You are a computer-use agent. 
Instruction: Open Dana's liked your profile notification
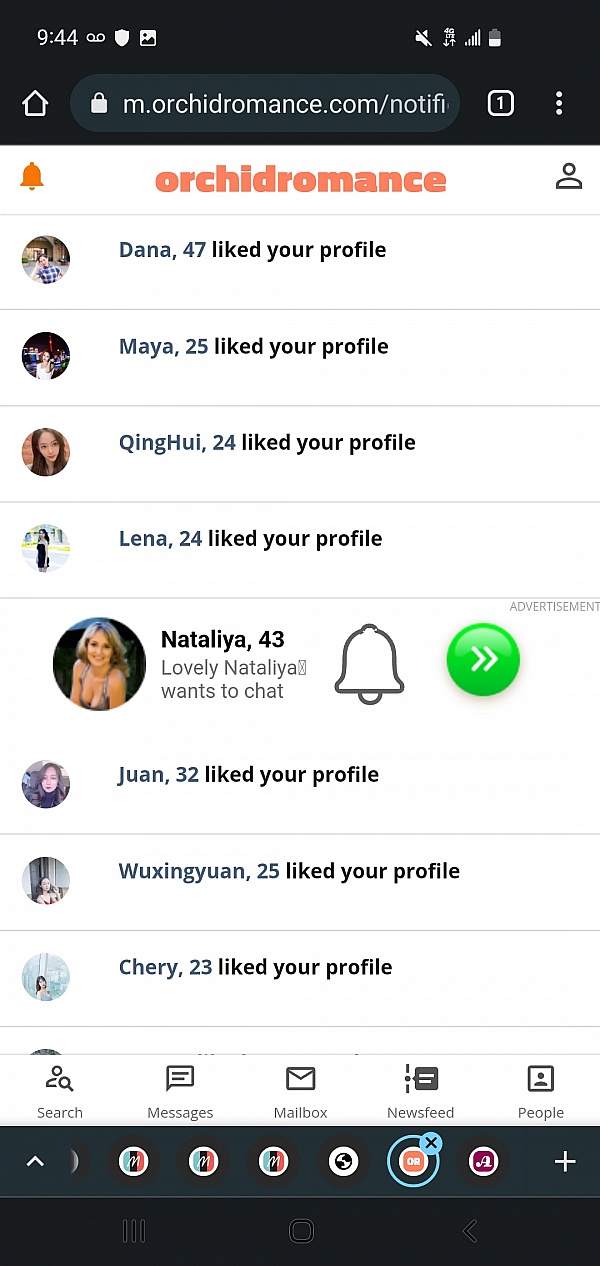pyautogui.click(x=252, y=250)
